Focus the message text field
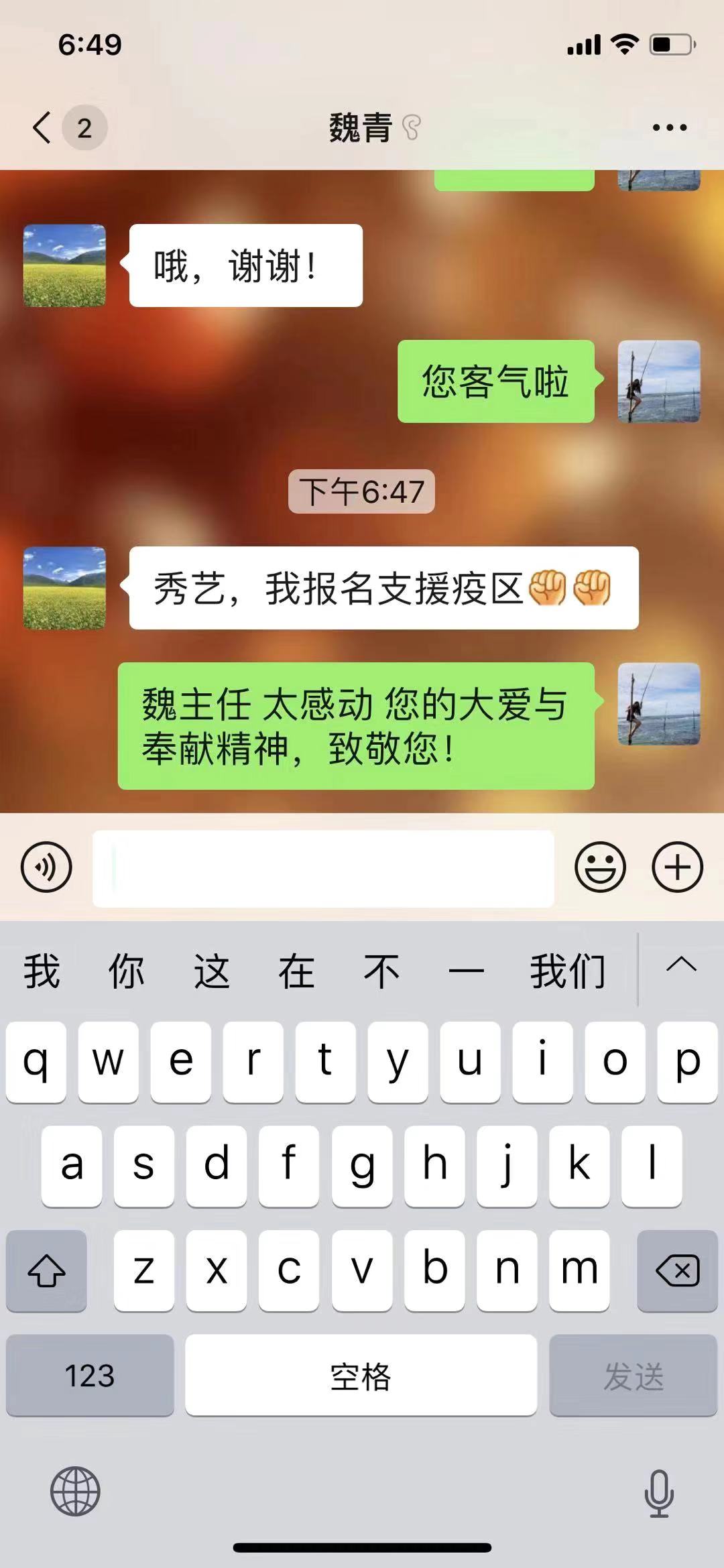The image size is (724, 1568). pos(322,868)
